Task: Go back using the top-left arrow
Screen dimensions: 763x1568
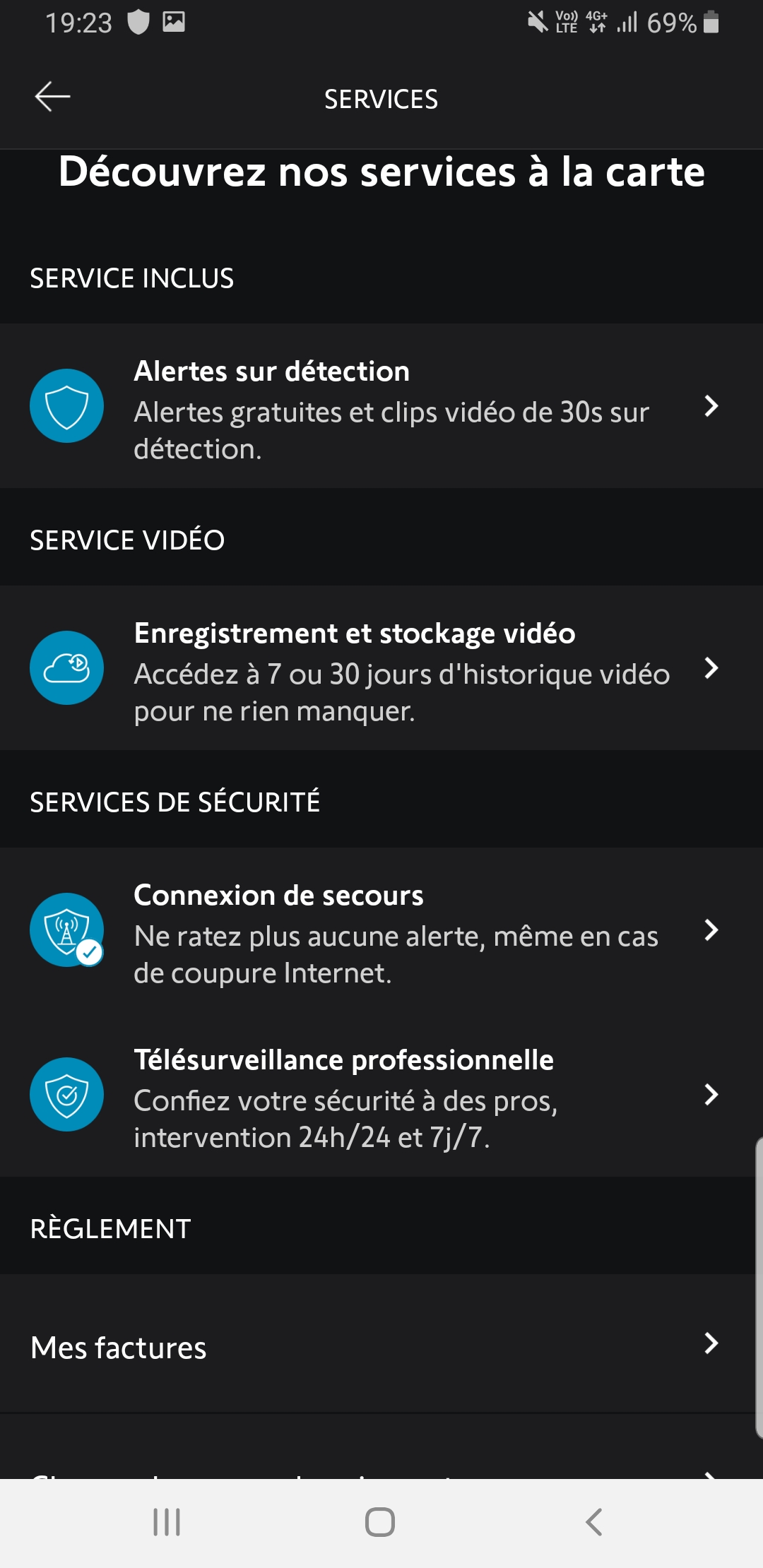Action: (x=52, y=97)
